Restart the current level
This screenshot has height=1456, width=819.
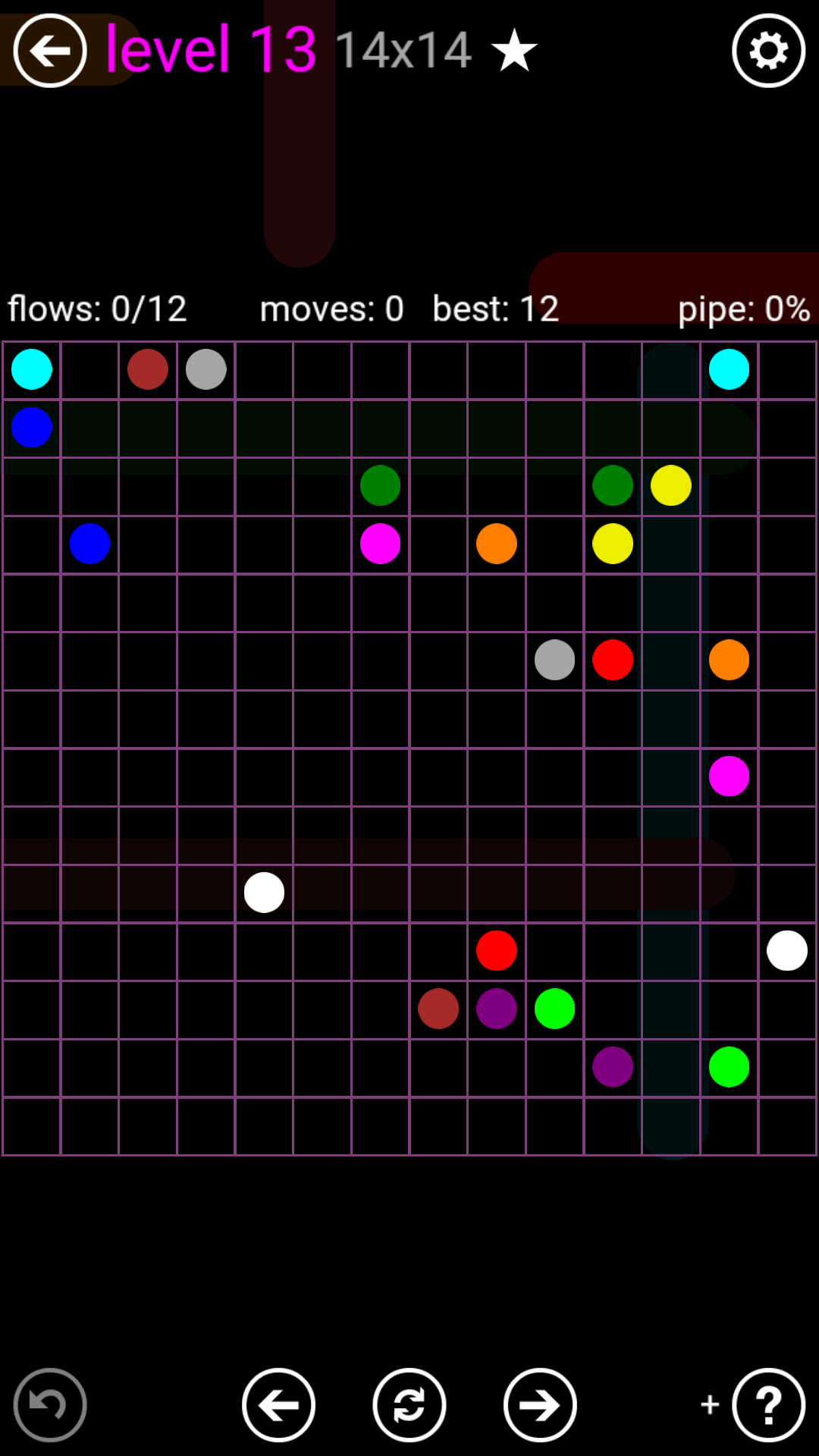pos(409,1404)
